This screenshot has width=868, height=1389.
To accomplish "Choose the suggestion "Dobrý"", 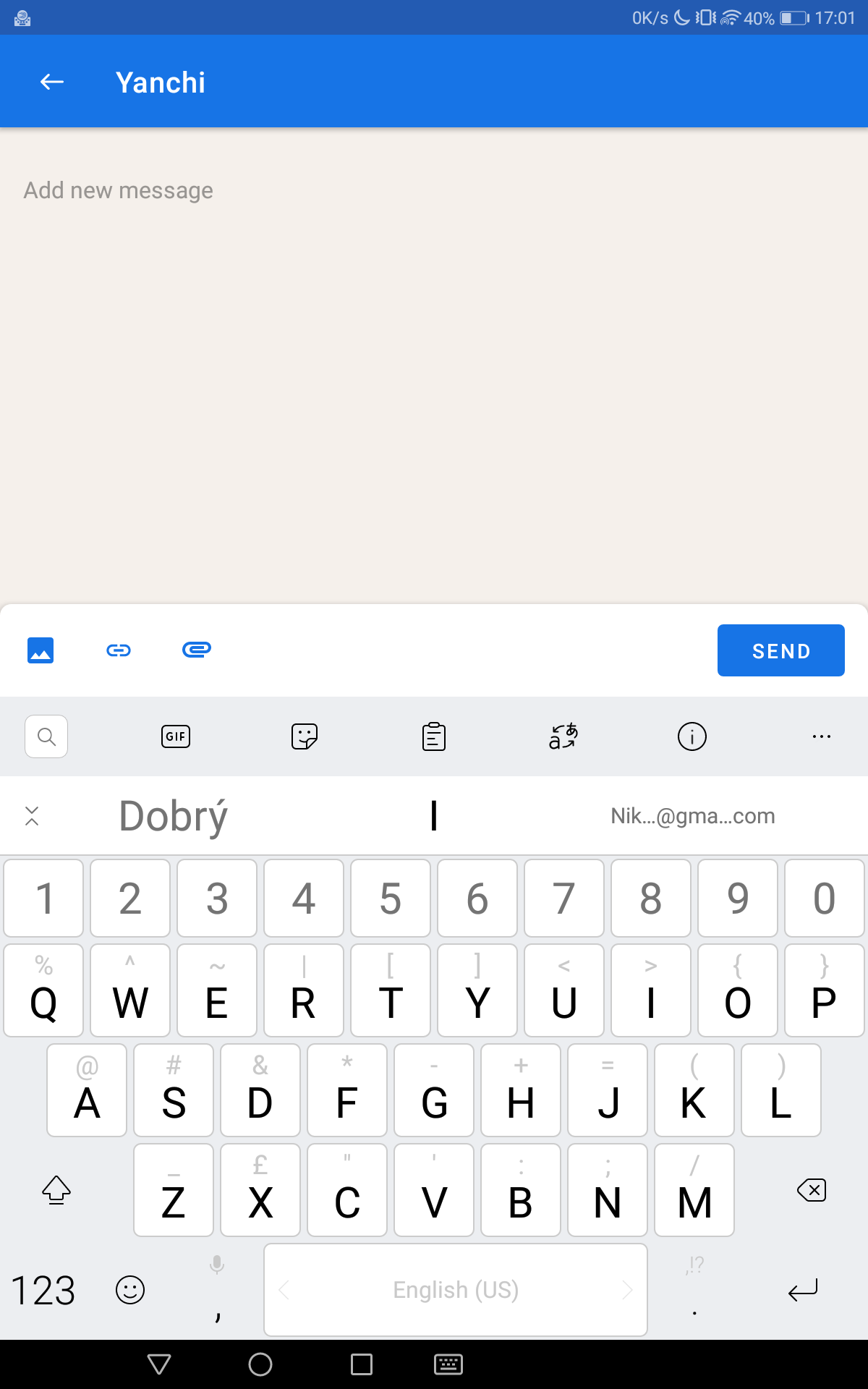I will (x=174, y=816).
